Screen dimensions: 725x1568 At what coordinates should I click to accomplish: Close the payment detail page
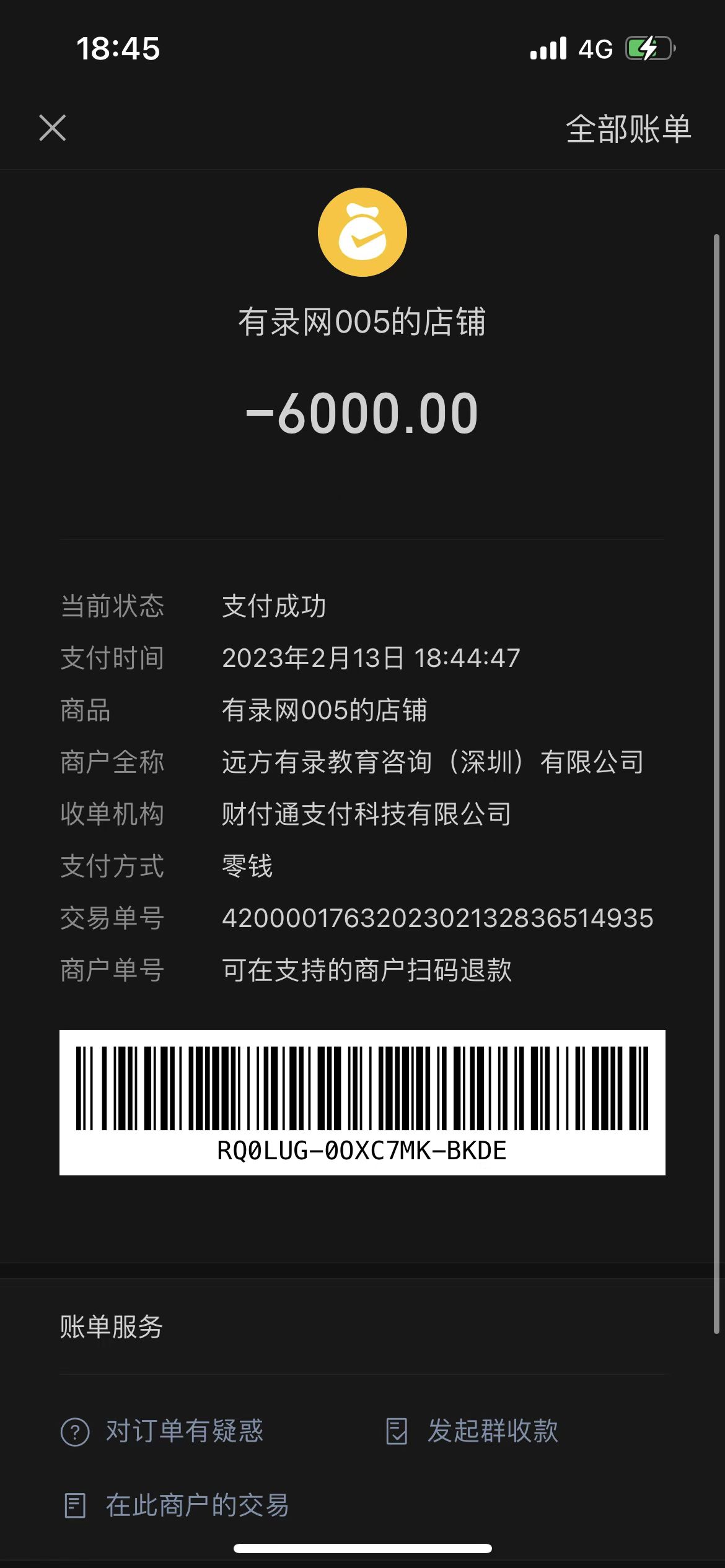pos(53,128)
